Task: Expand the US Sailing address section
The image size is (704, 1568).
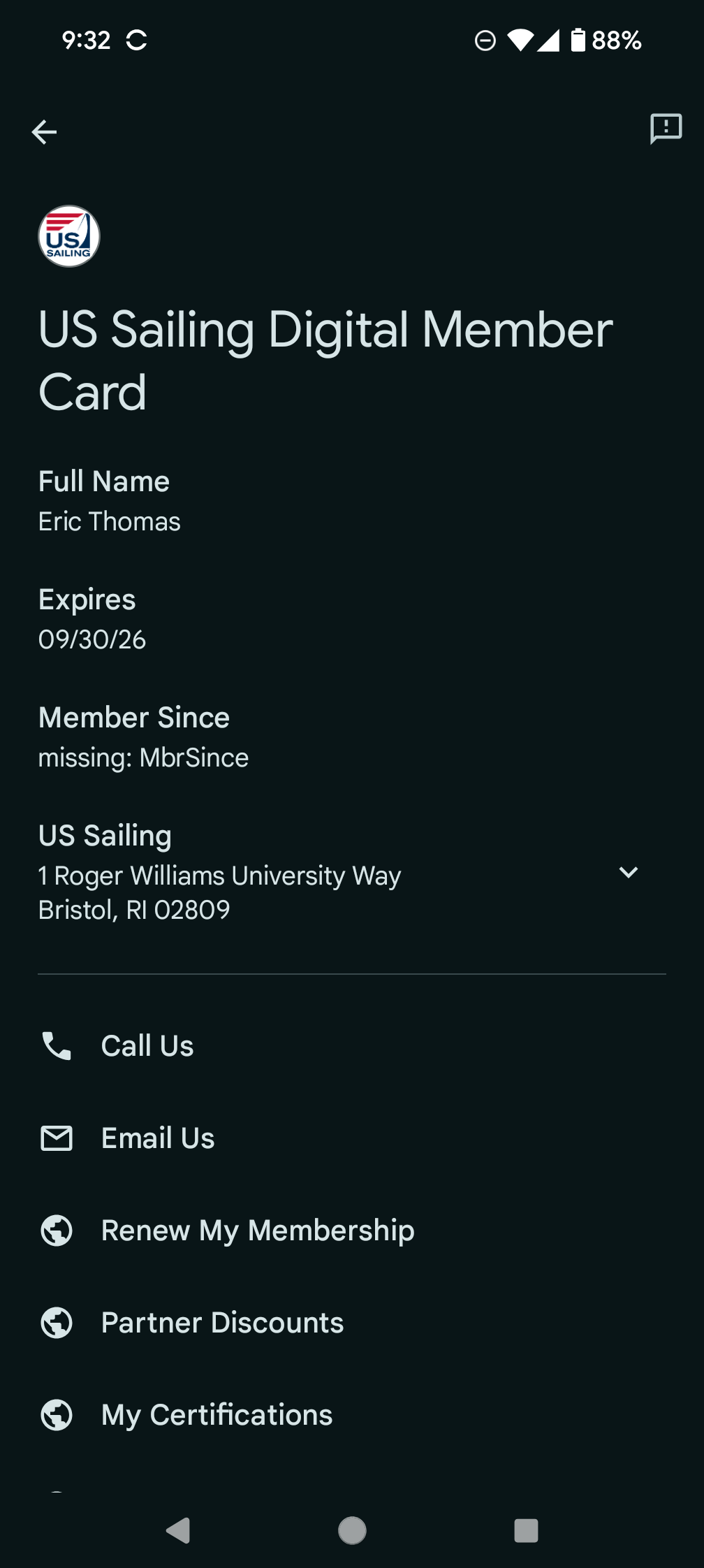Action: tap(629, 872)
